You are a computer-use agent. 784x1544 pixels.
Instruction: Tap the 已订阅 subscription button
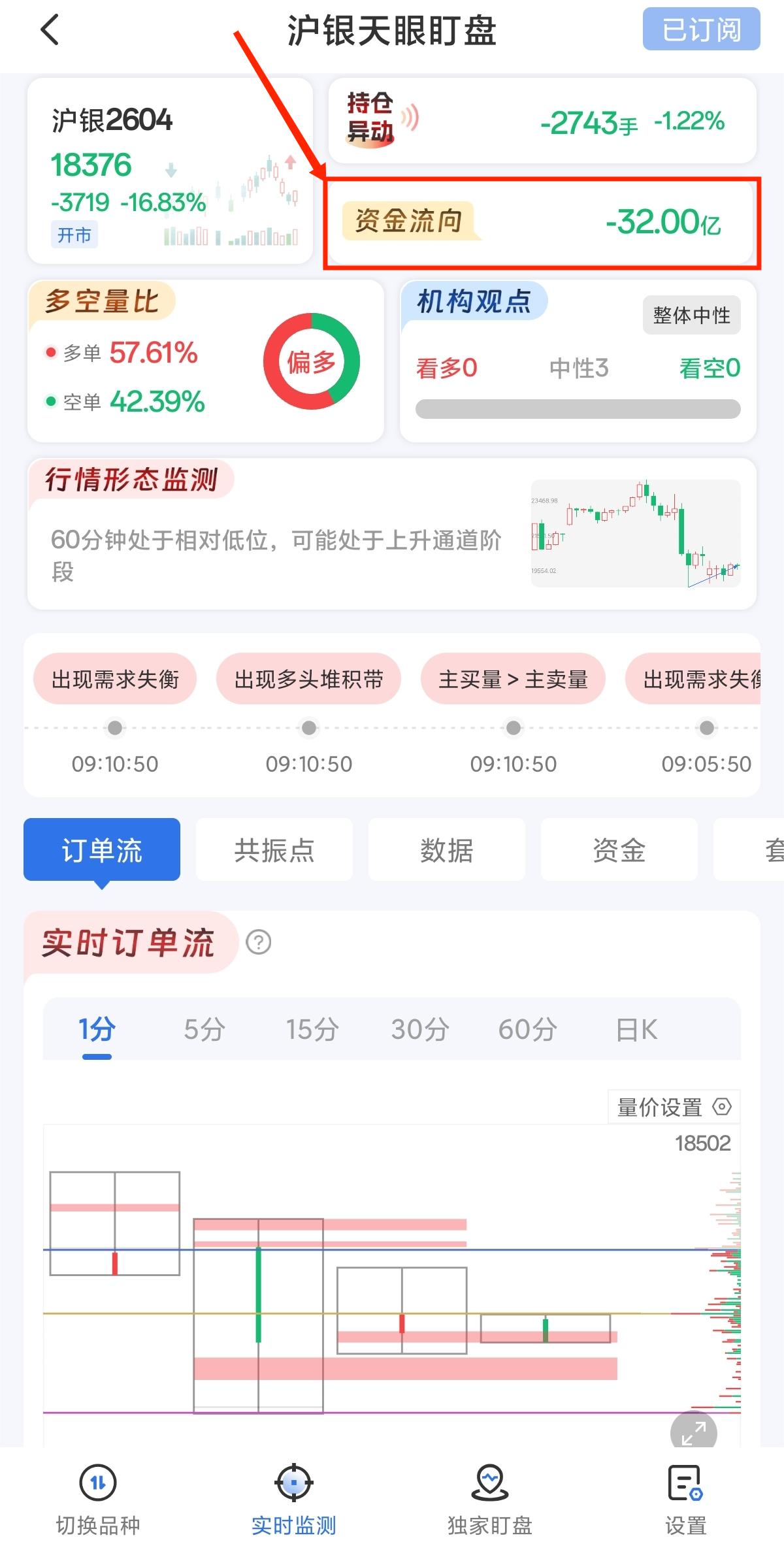tap(701, 29)
